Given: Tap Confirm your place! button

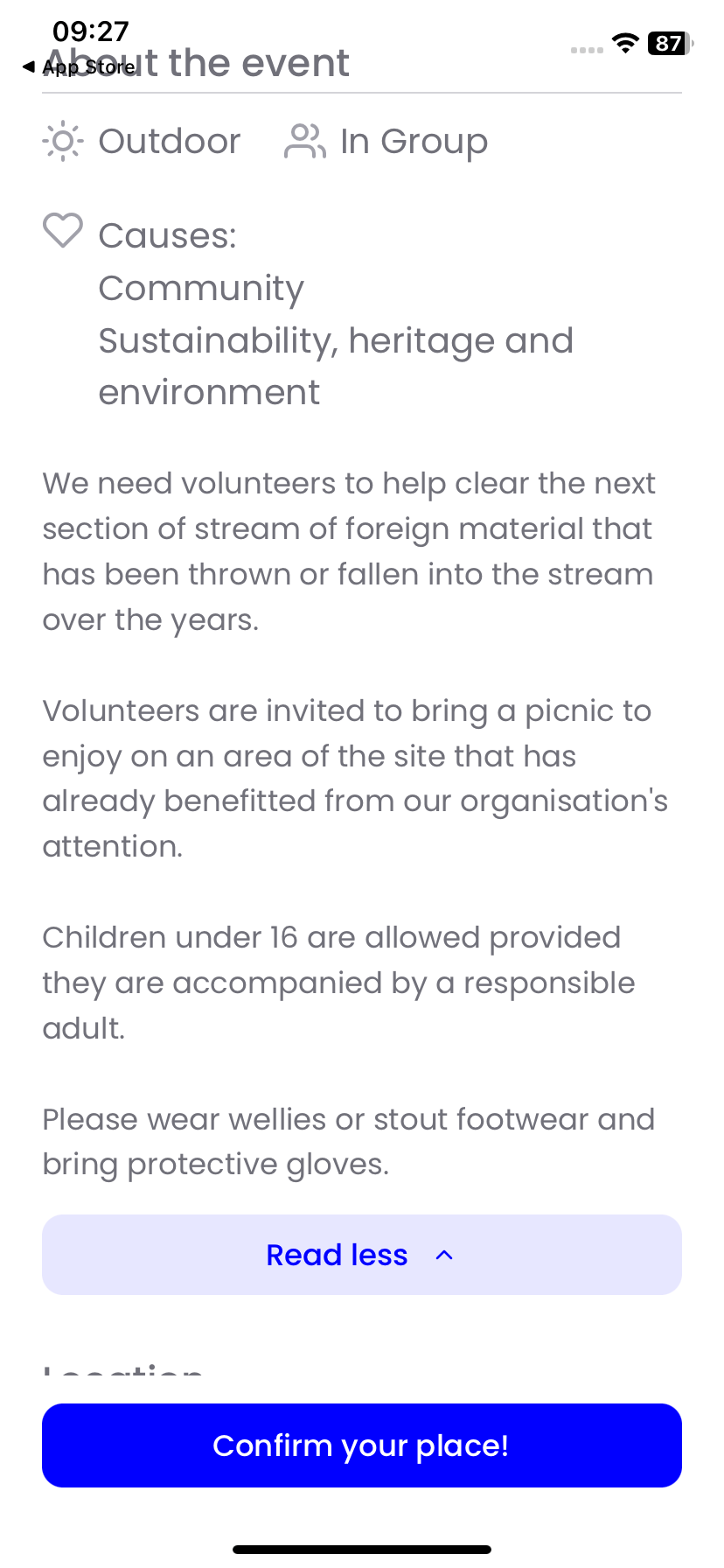Looking at the screenshot, I should click(361, 1445).
